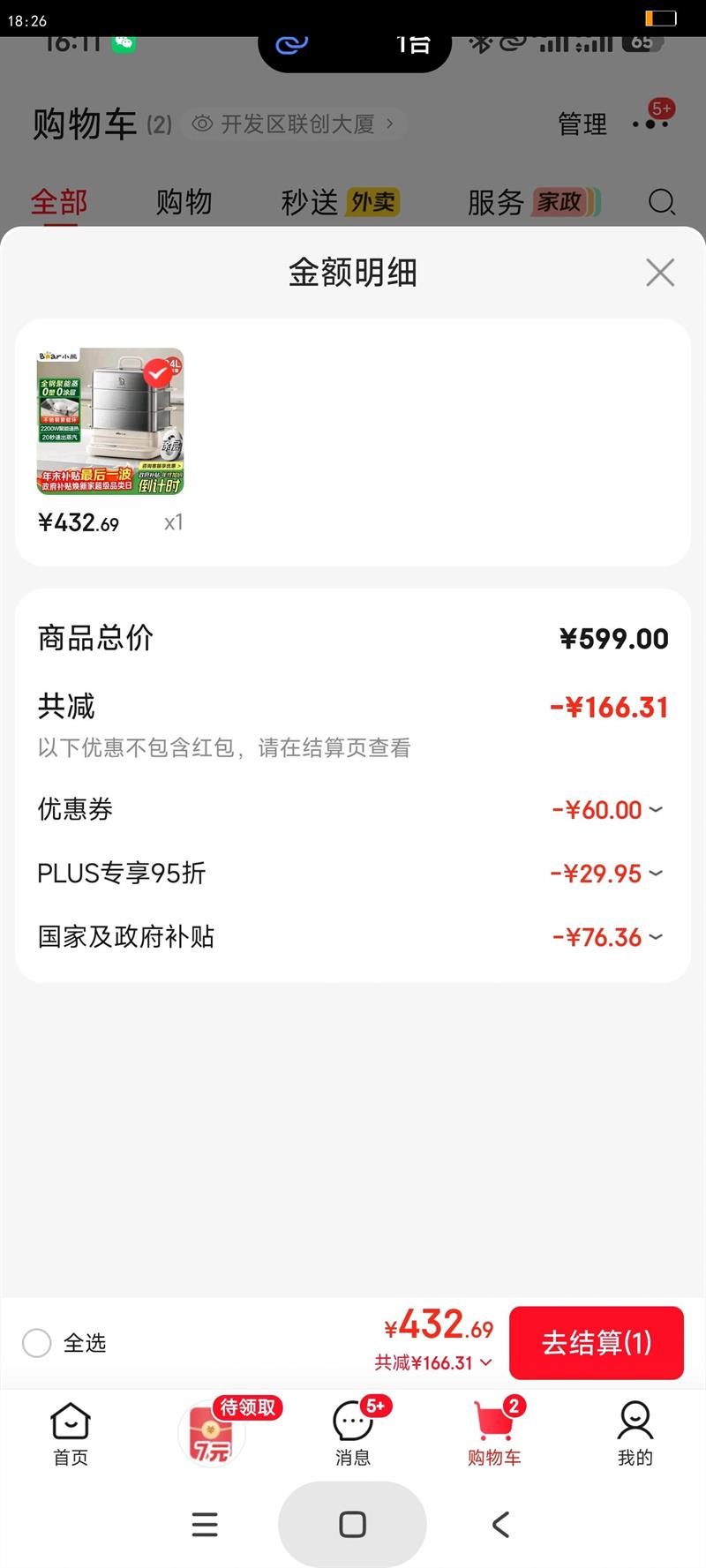Viewport: 706px width, 1568px height.
Task: Tap the system back button
Action: (x=500, y=1524)
